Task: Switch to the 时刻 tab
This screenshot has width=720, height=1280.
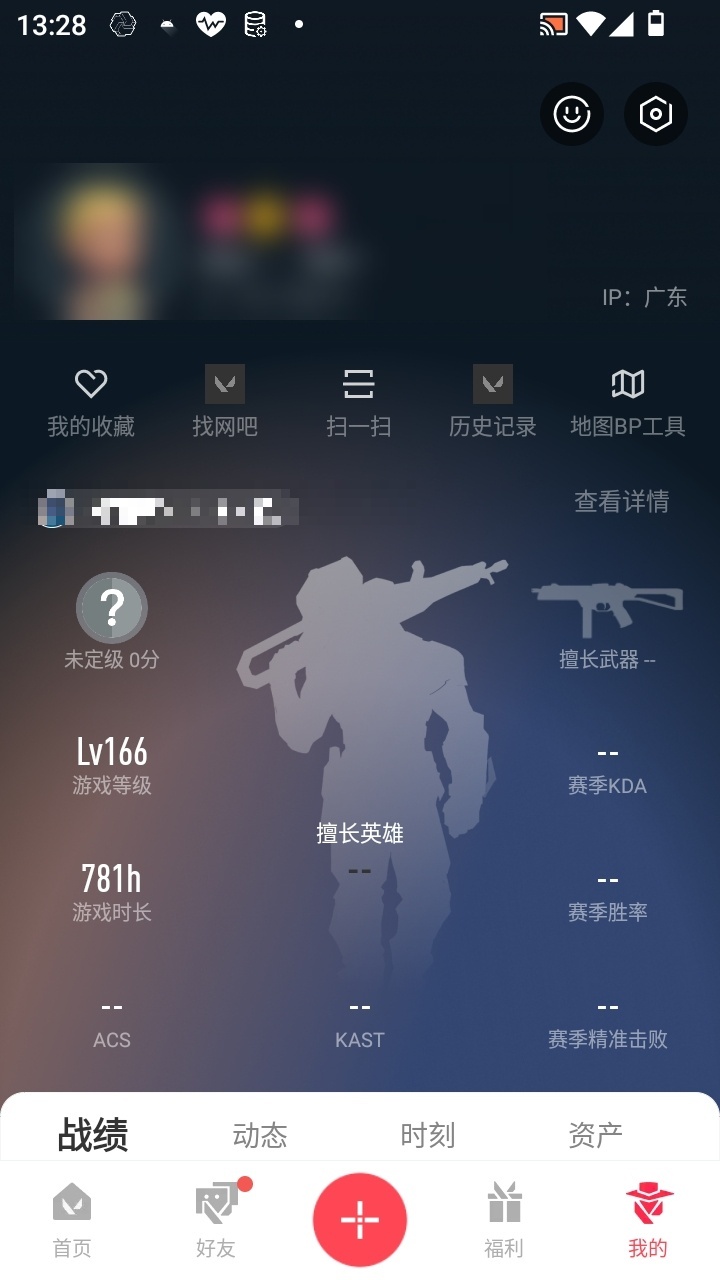Action: (428, 1135)
